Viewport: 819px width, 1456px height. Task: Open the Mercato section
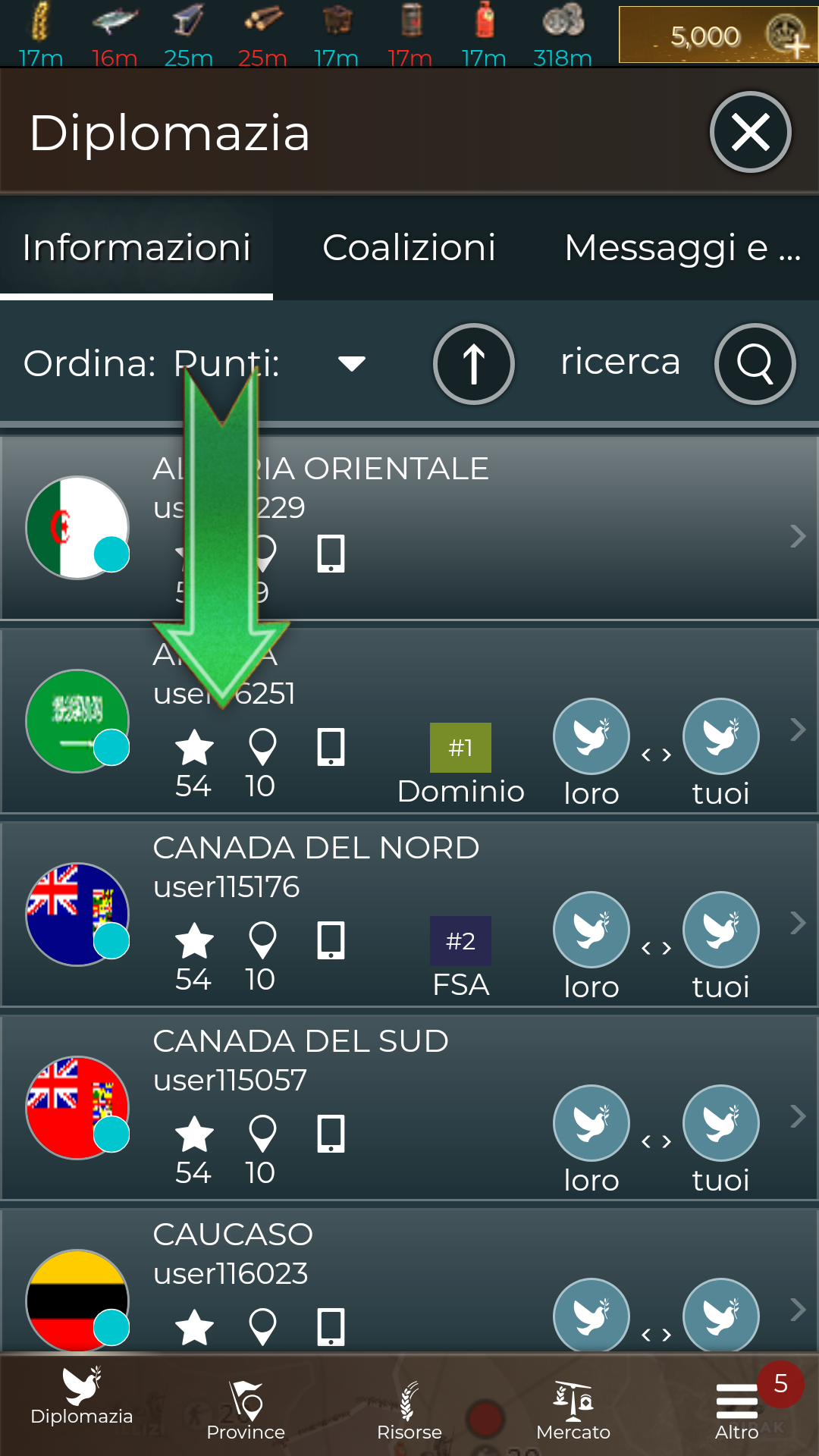tap(573, 1410)
